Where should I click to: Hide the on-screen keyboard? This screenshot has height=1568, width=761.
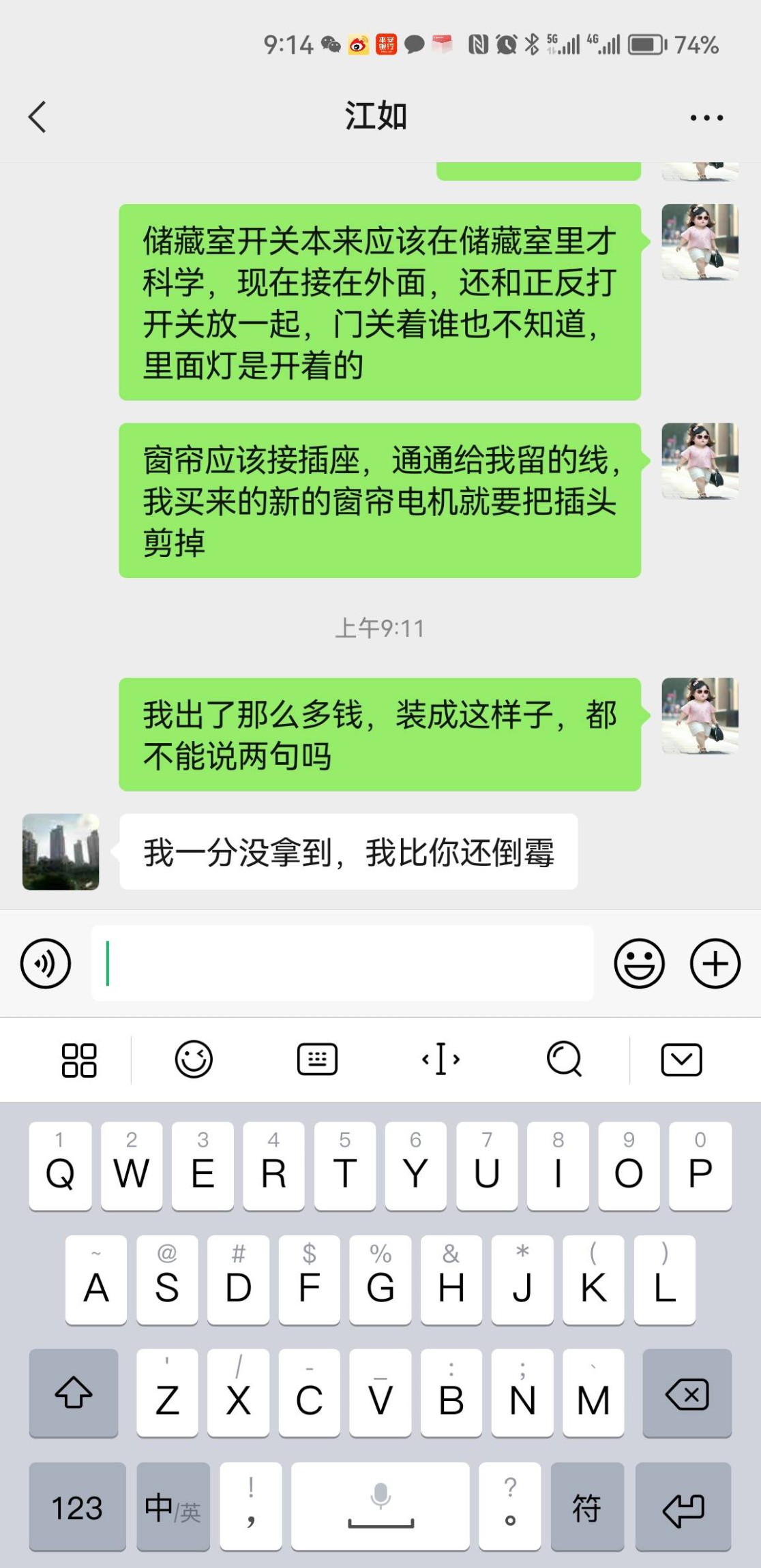[681, 1059]
